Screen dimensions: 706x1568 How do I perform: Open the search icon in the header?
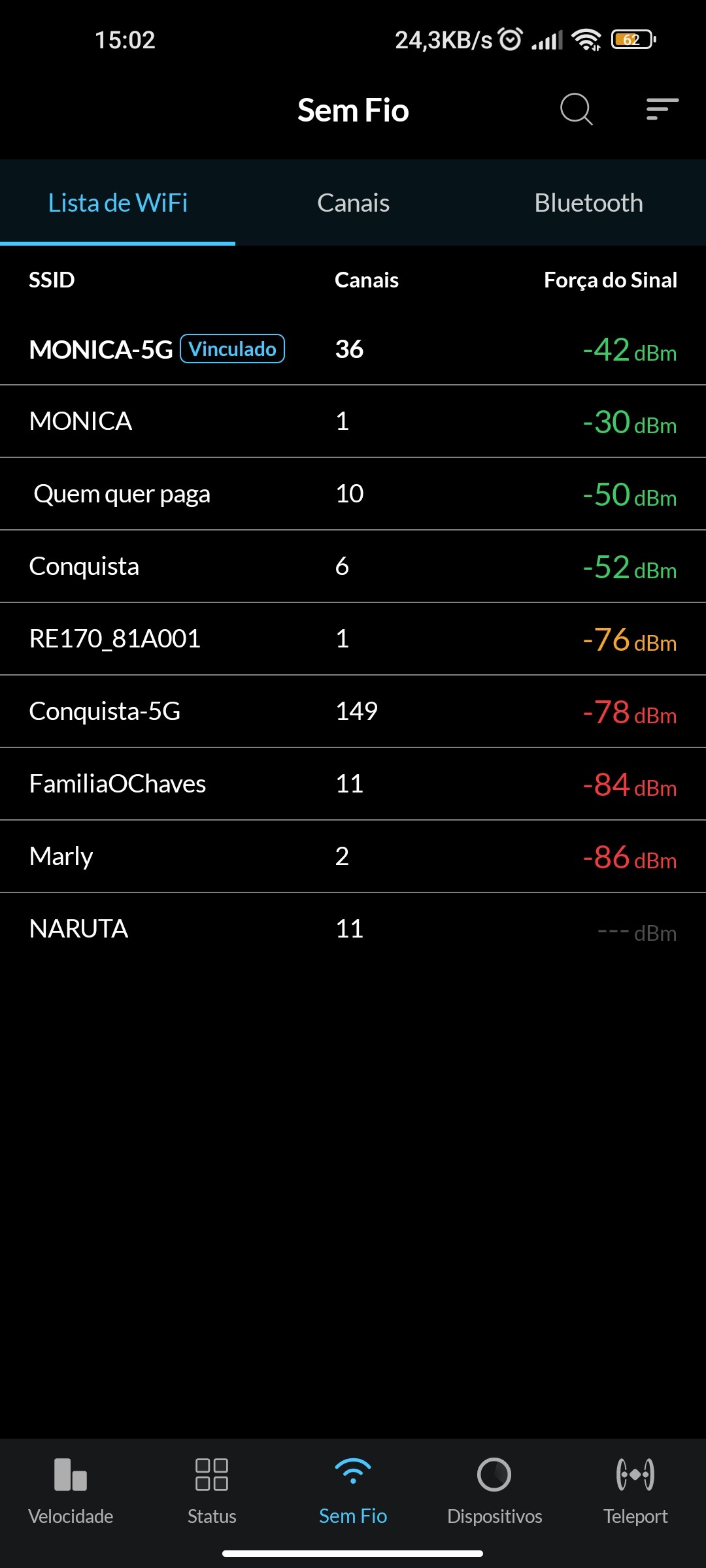[576, 109]
